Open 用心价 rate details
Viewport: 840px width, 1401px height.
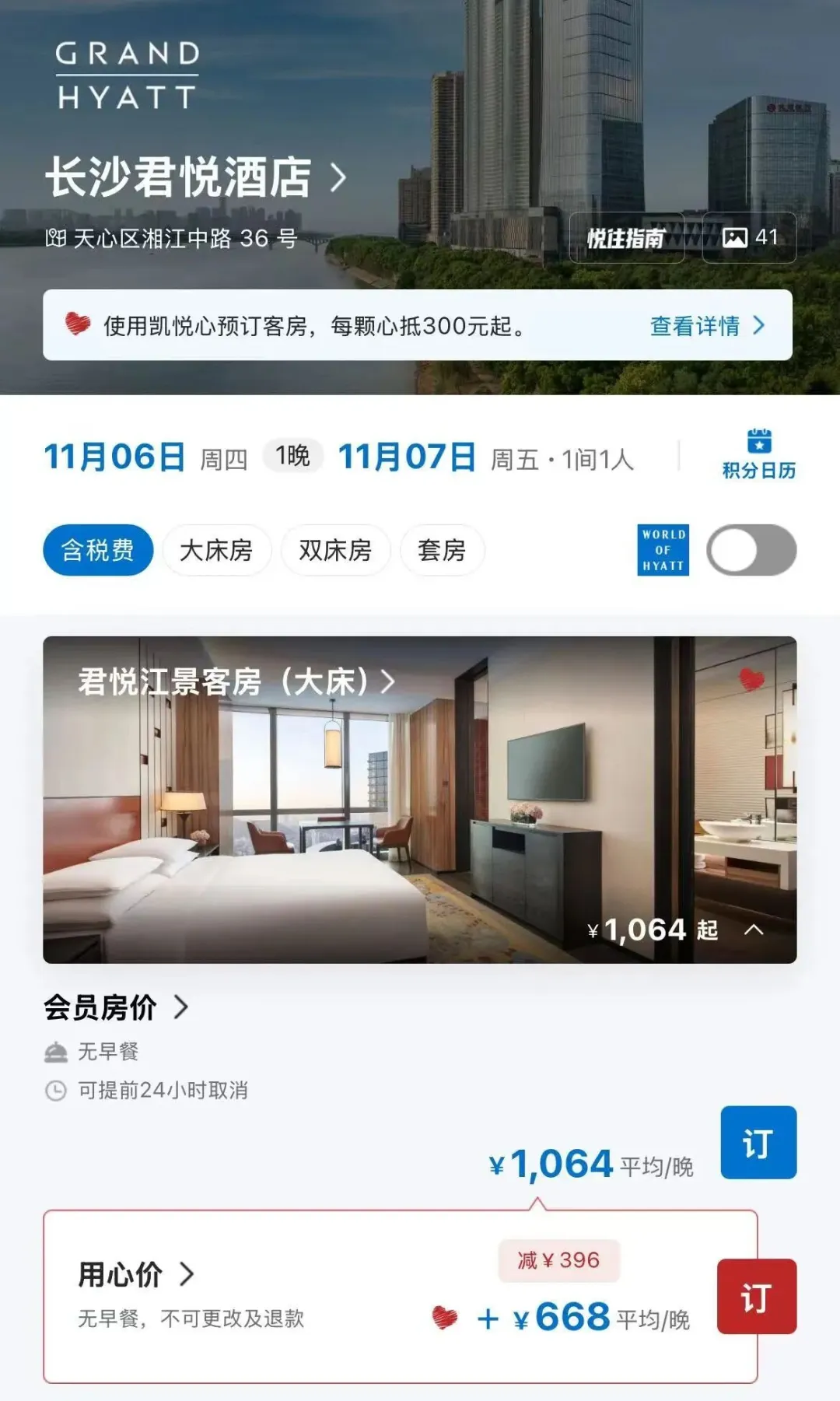coord(135,1274)
